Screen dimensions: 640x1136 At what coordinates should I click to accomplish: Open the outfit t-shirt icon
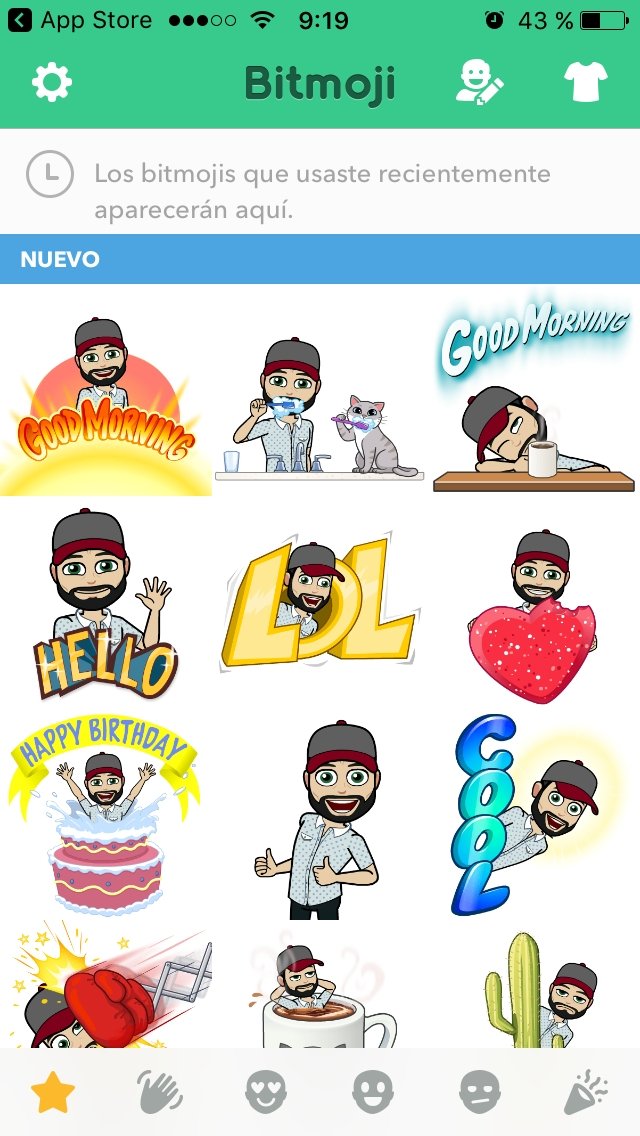point(586,82)
